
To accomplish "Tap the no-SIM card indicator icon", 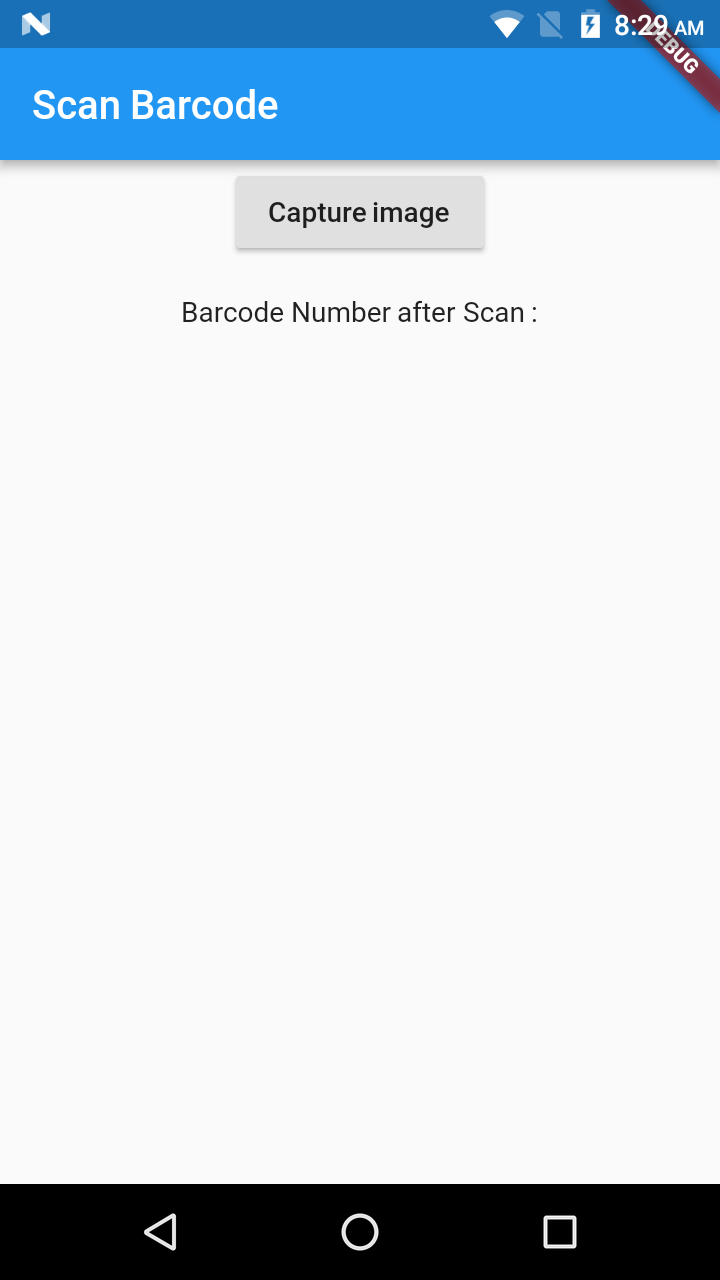I will 549,24.
